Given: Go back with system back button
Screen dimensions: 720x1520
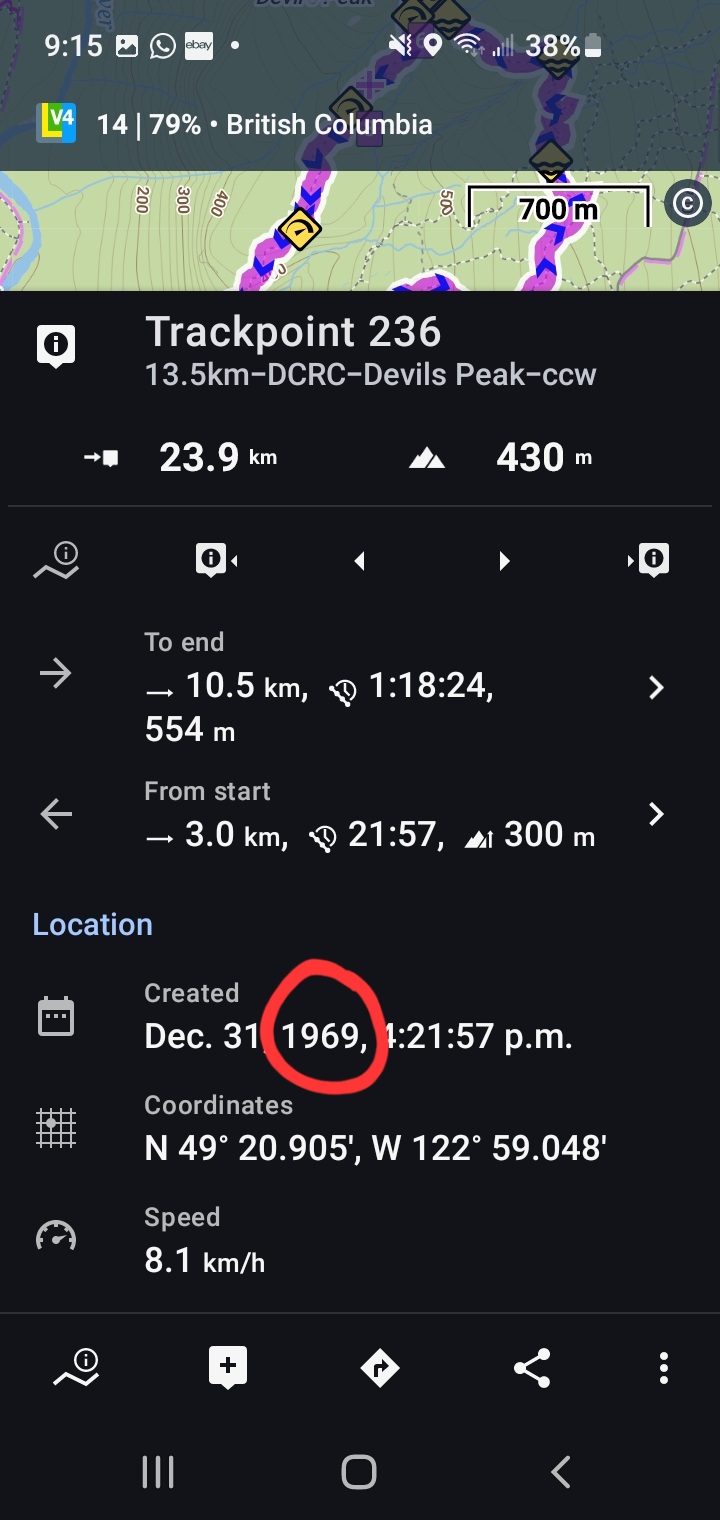Looking at the screenshot, I should pyautogui.click(x=561, y=1472).
